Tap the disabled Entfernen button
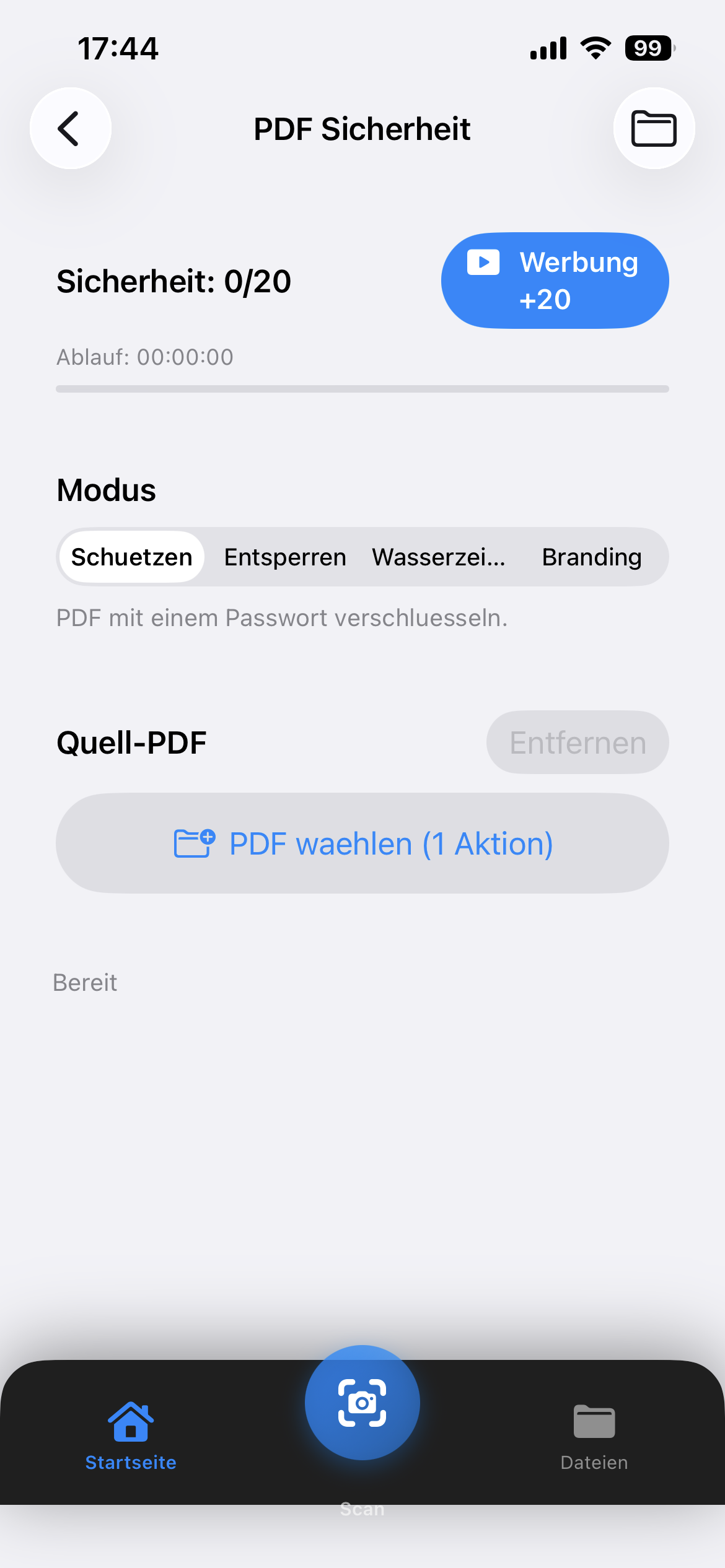This screenshot has height=1568, width=725. click(577, 742)
